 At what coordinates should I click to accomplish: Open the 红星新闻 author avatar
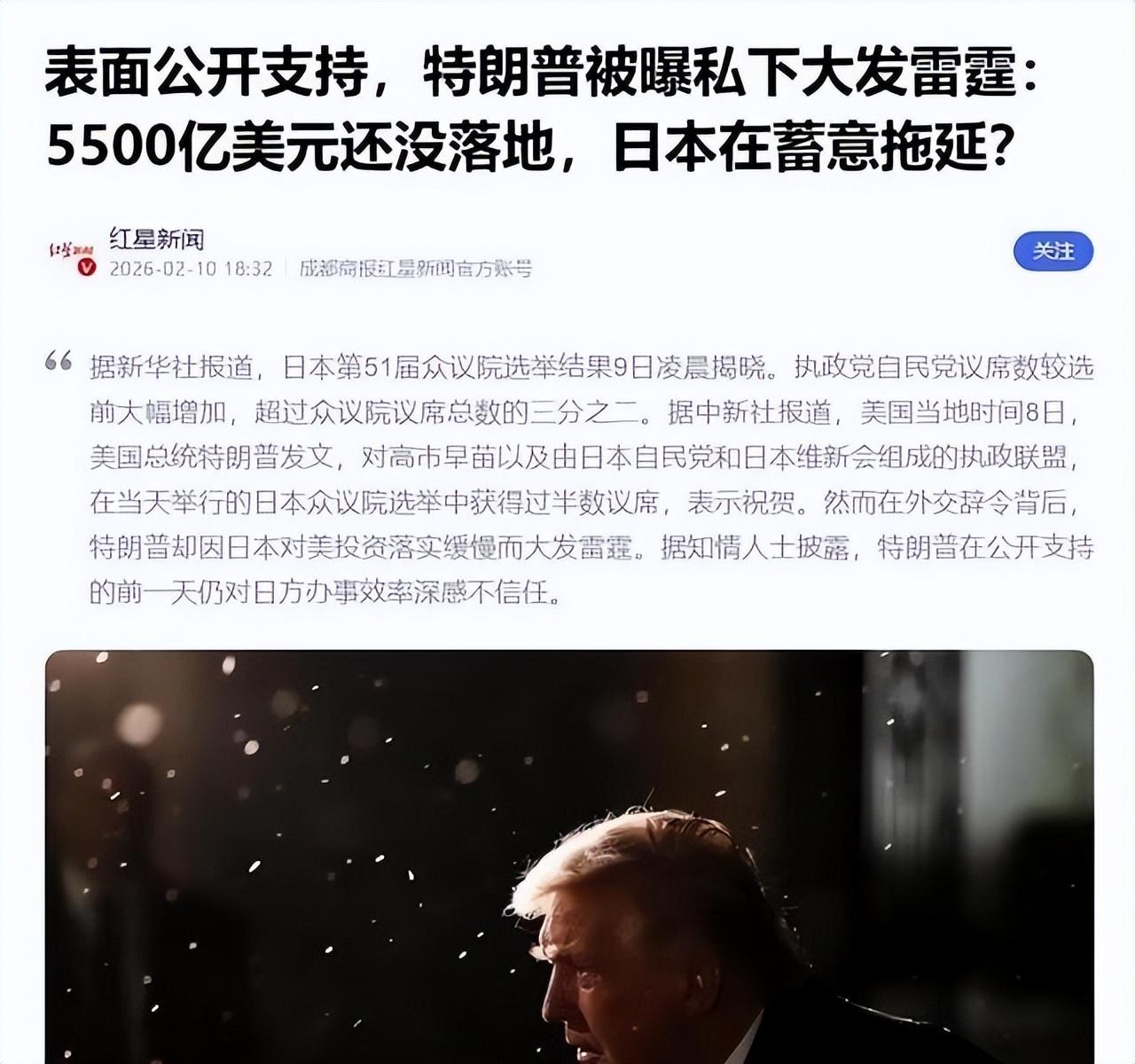73,254
